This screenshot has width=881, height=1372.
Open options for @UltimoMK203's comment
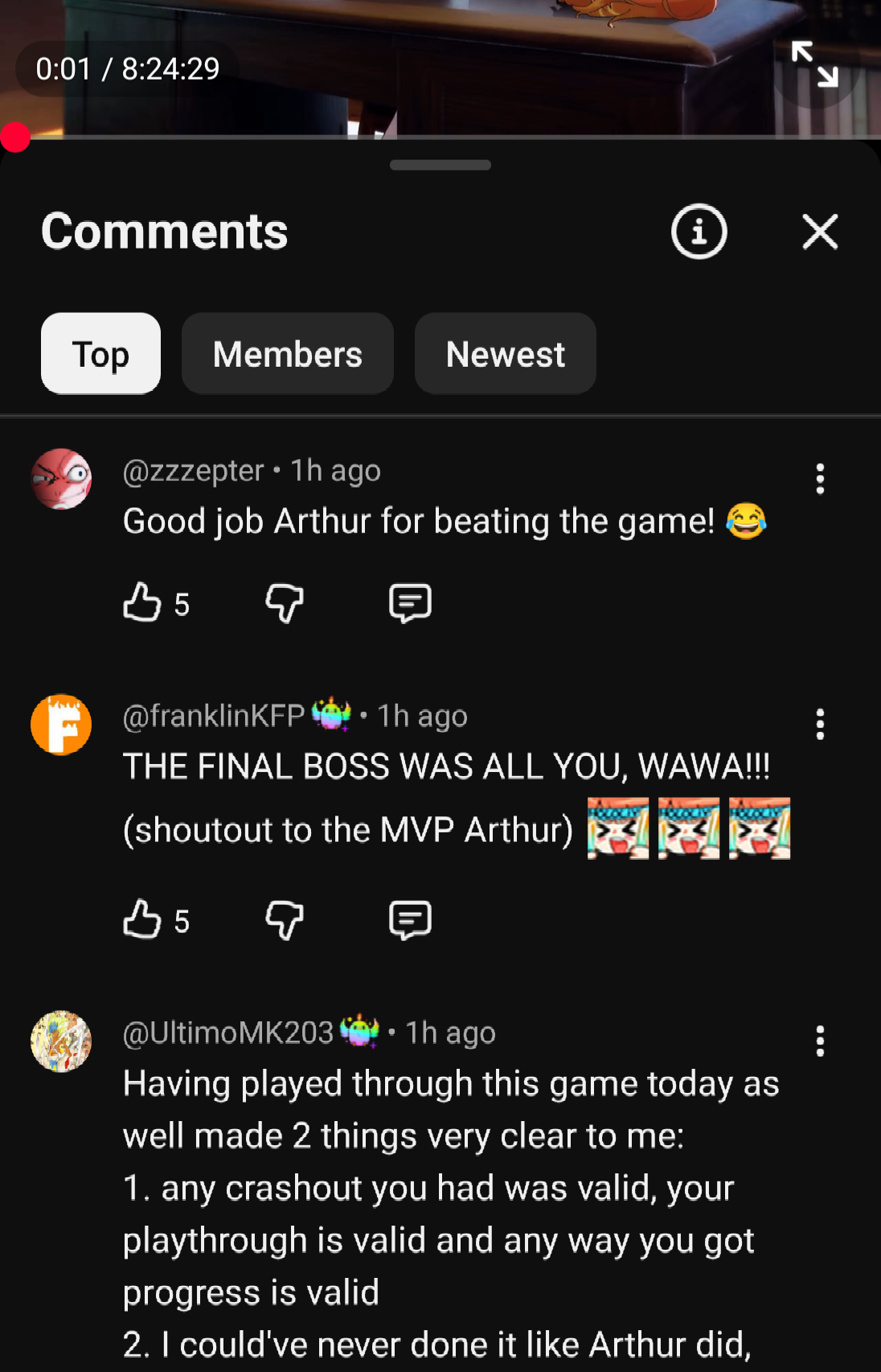pos(820,1041)
